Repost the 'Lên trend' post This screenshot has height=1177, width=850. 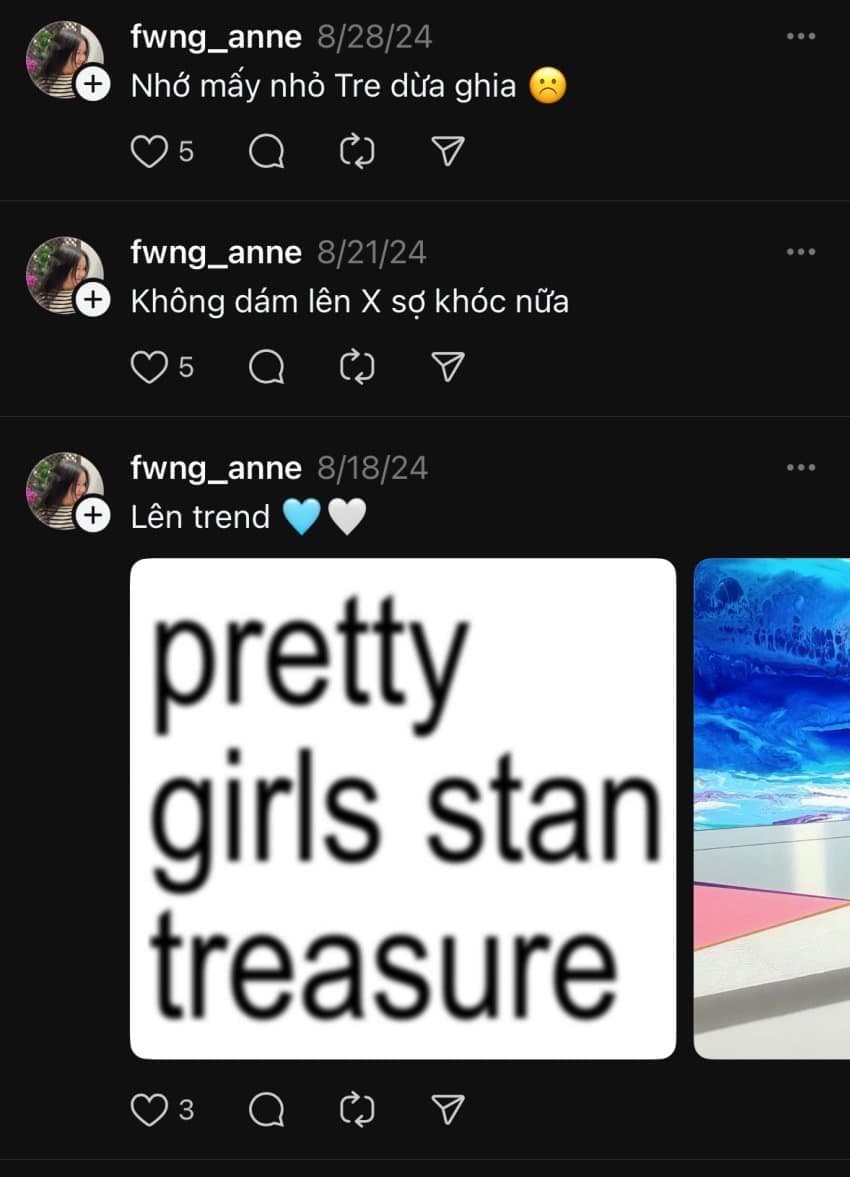pyautogui.click(x=357, y=1109)
